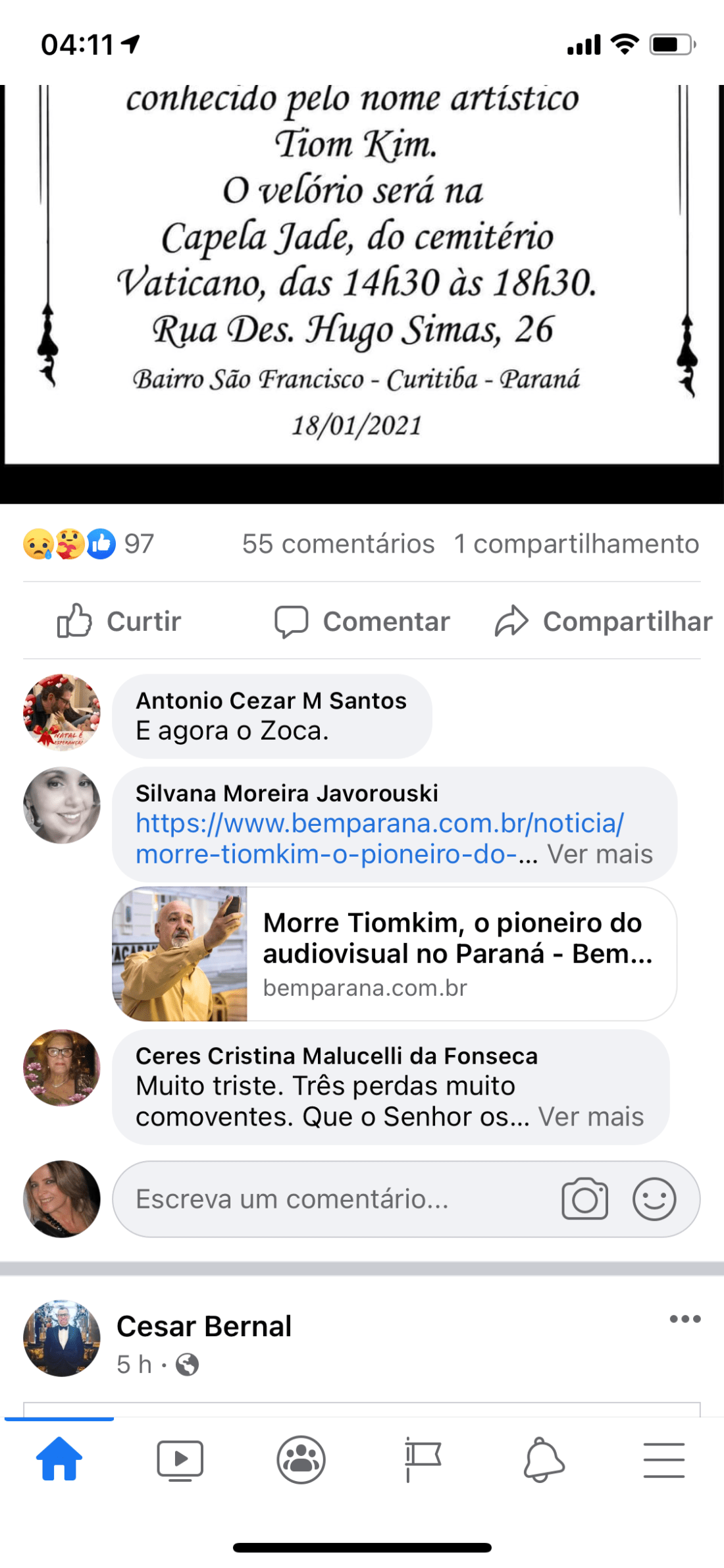Expand Ceres Cristina's comment with Ver mais
Viewport: 724px width, 1568px height.
[x=590, y=1117]
